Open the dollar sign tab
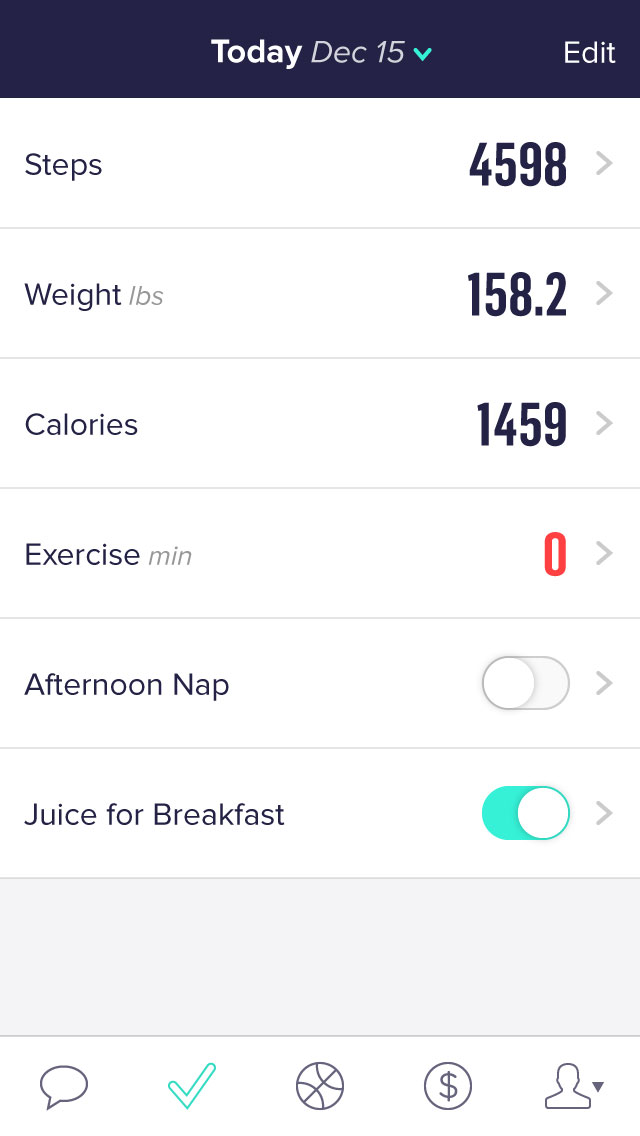640x1136 pixels. tap(448, 1086)
